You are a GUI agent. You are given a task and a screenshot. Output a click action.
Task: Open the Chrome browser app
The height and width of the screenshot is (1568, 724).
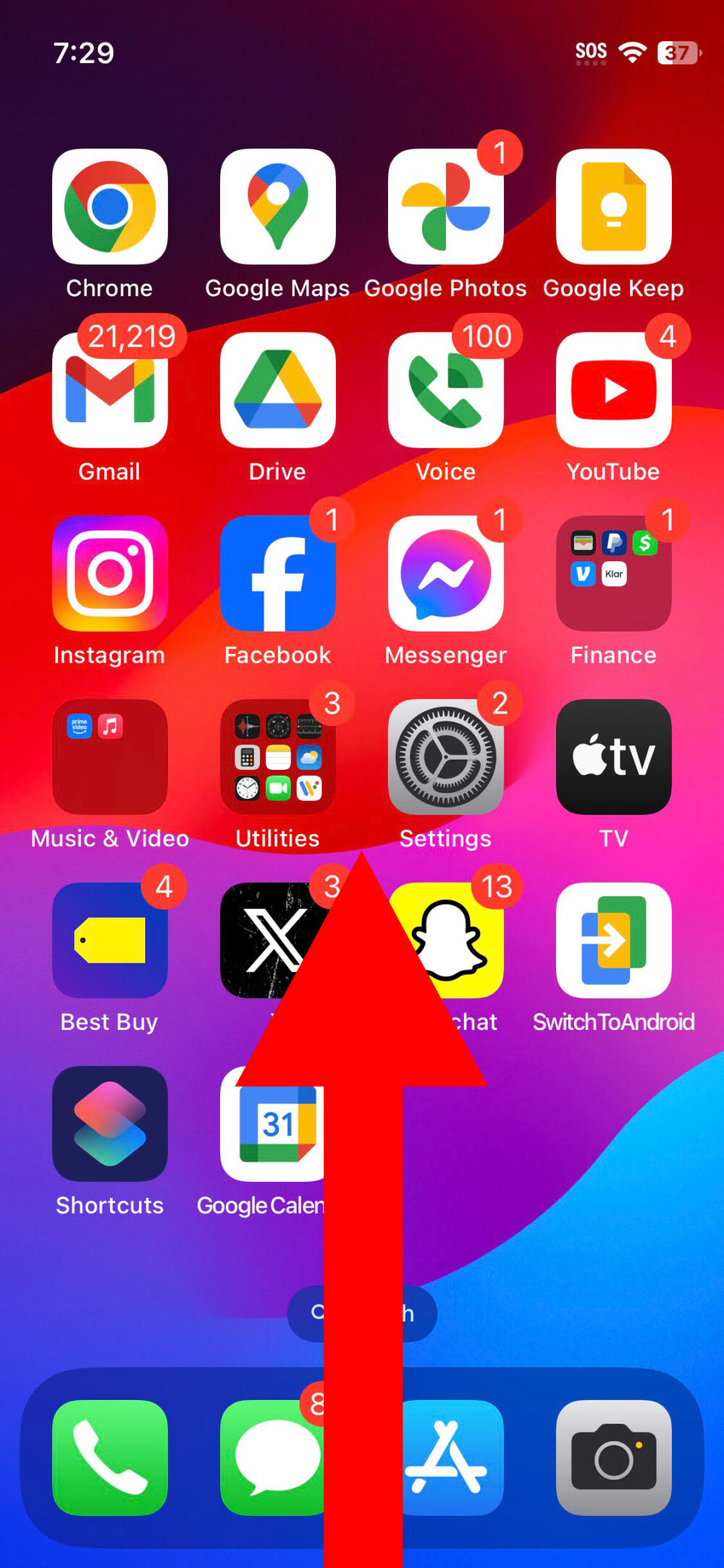(x=109, y=205)
